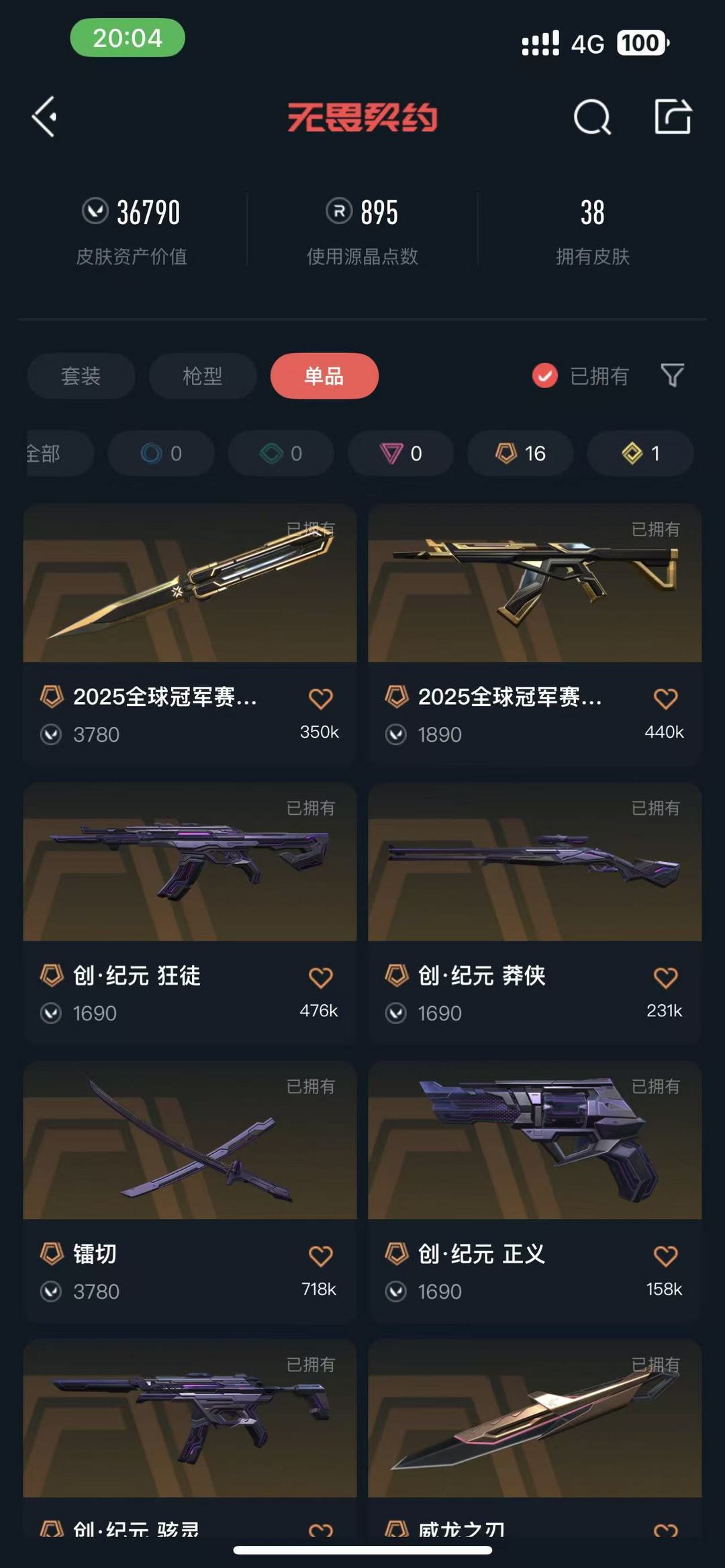The width and height of the screenshot is (725, 1568).
Task: Like the 镭切 skin with the heart
Action: point(320,1256)
